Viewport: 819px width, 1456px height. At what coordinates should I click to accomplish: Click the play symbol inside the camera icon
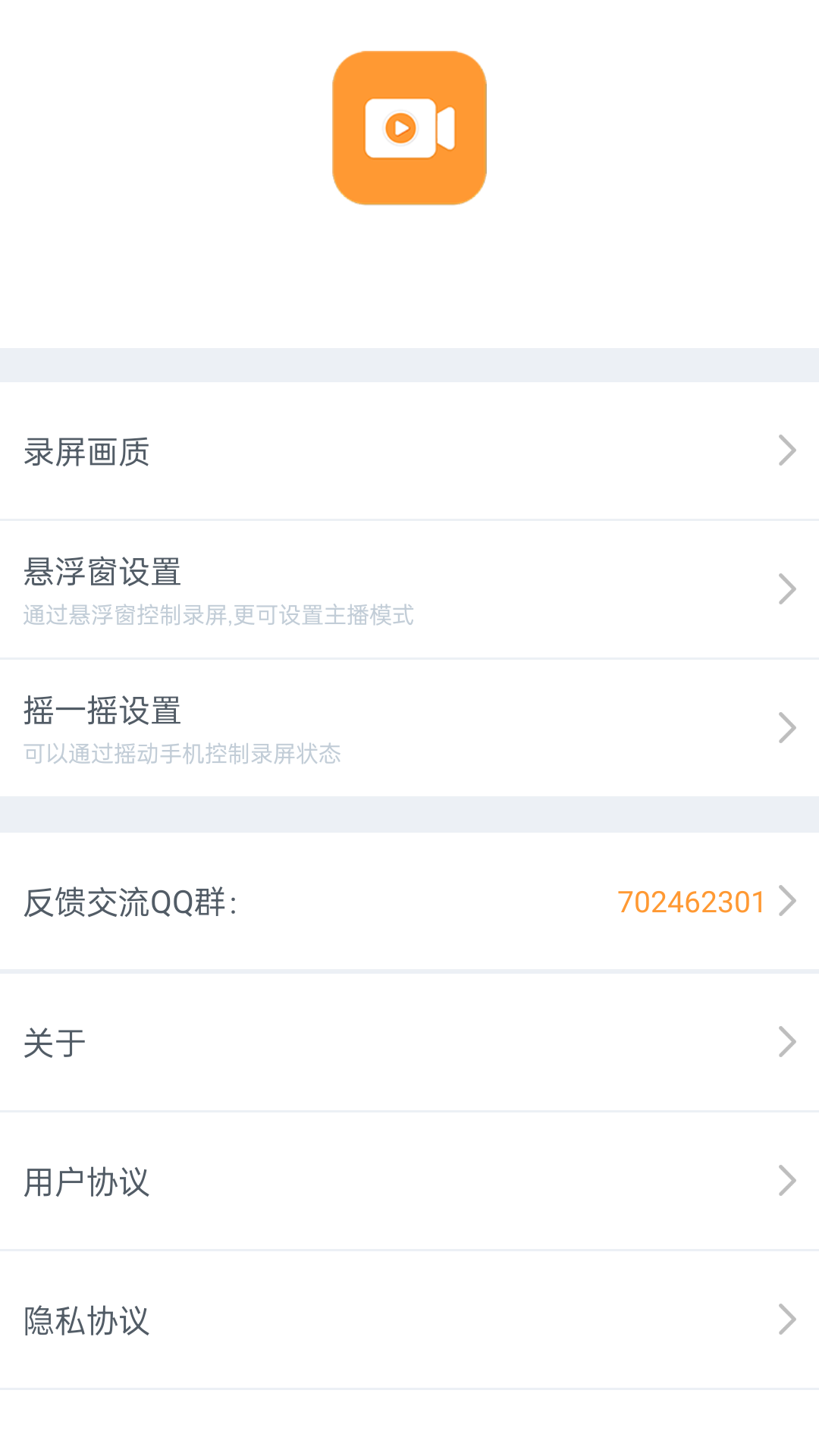pyautogui.click(x=402, y=127)
